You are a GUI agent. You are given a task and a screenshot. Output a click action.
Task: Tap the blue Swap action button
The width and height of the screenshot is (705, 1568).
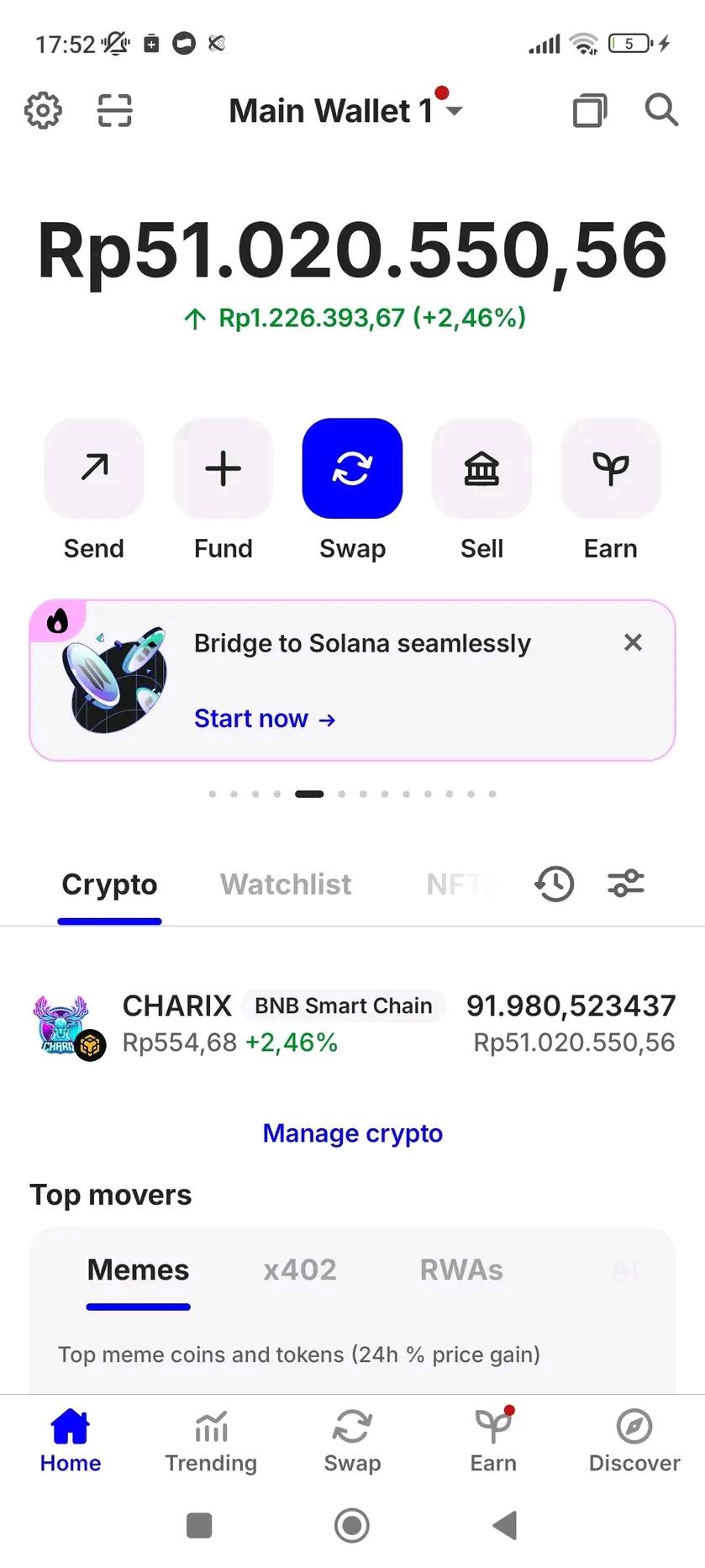pos(352,468)
